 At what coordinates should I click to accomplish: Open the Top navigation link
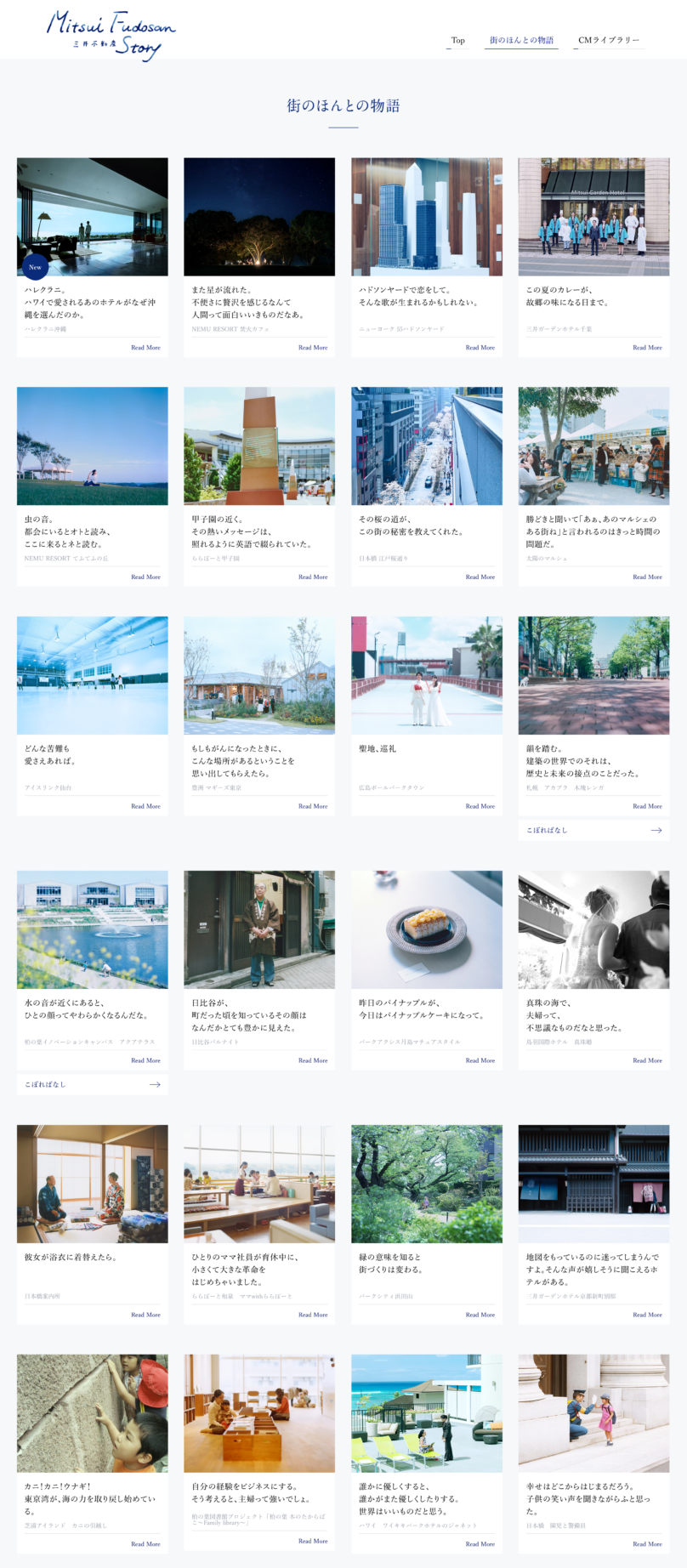point(457,40)
